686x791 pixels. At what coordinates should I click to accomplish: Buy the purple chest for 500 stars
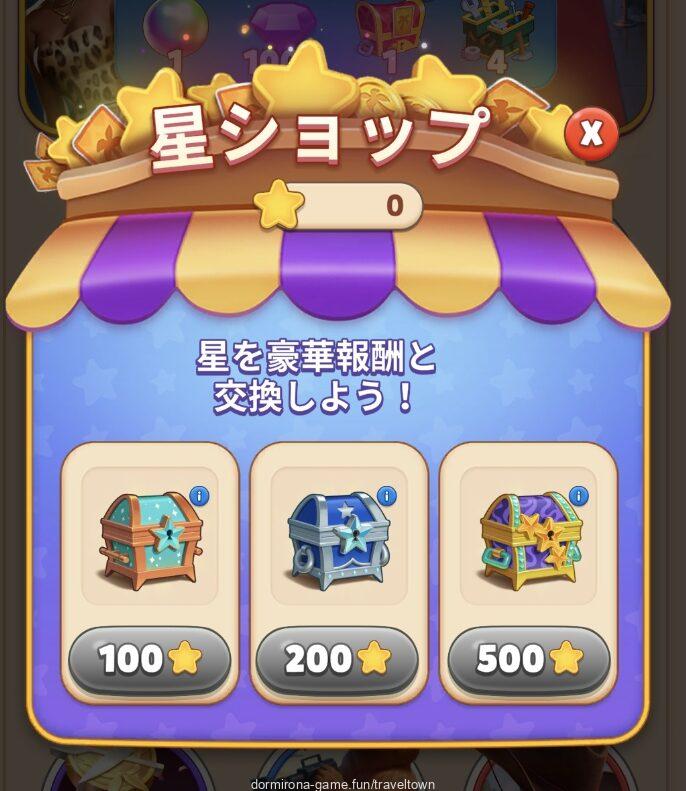click(528, 659)
